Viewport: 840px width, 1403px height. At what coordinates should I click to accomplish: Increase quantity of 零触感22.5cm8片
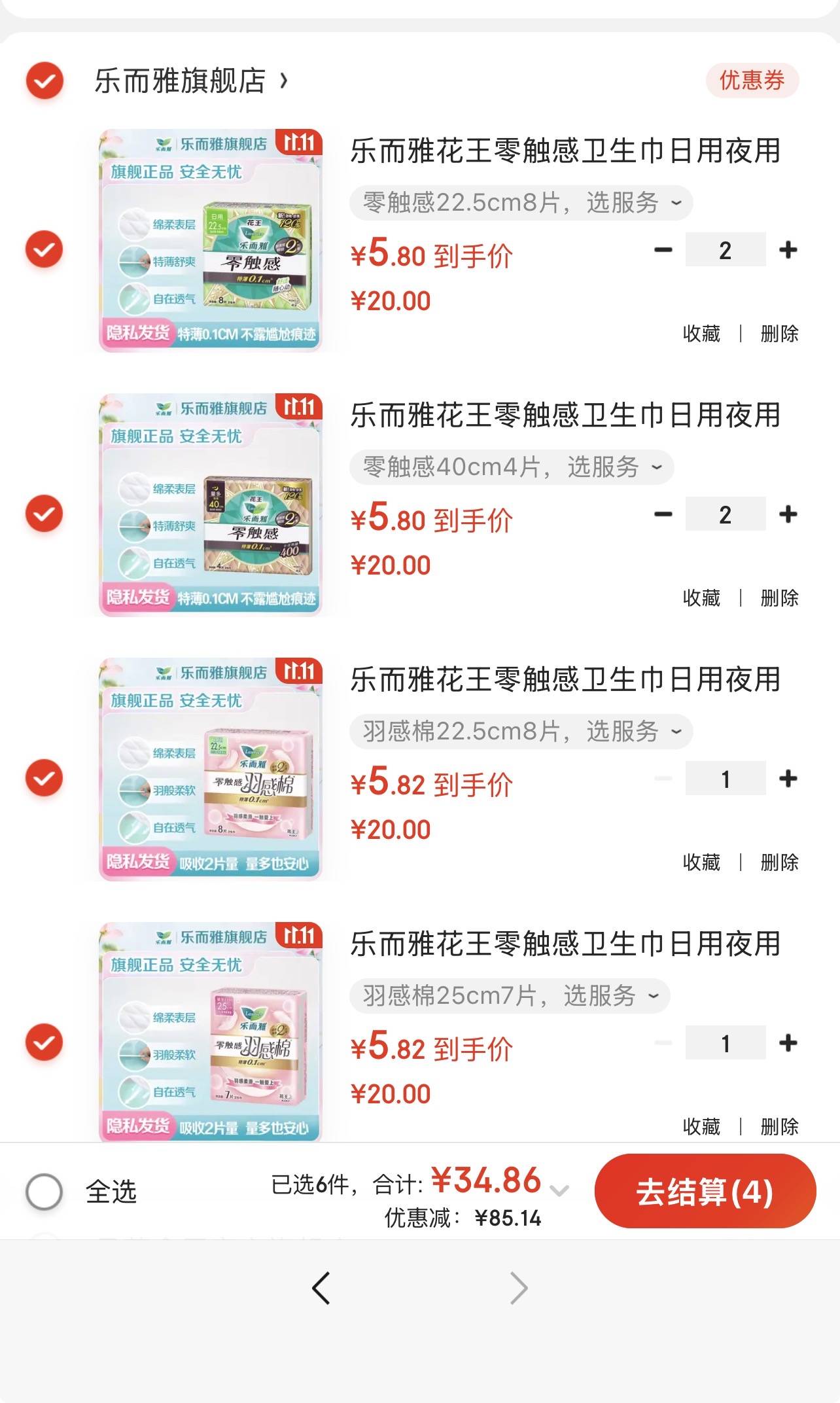[788, 250]
